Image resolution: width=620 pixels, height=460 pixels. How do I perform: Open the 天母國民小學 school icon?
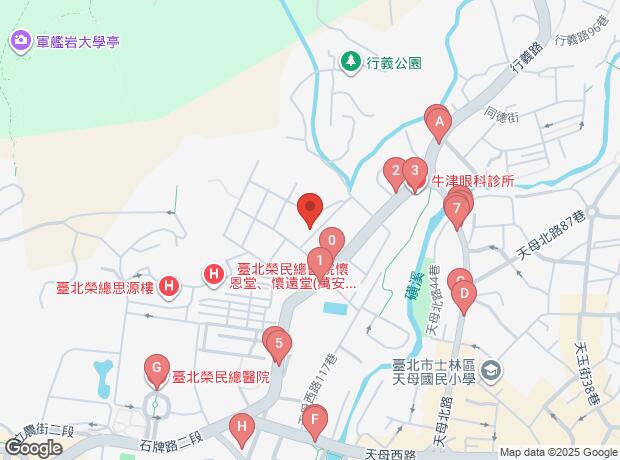tap(490, 372)
